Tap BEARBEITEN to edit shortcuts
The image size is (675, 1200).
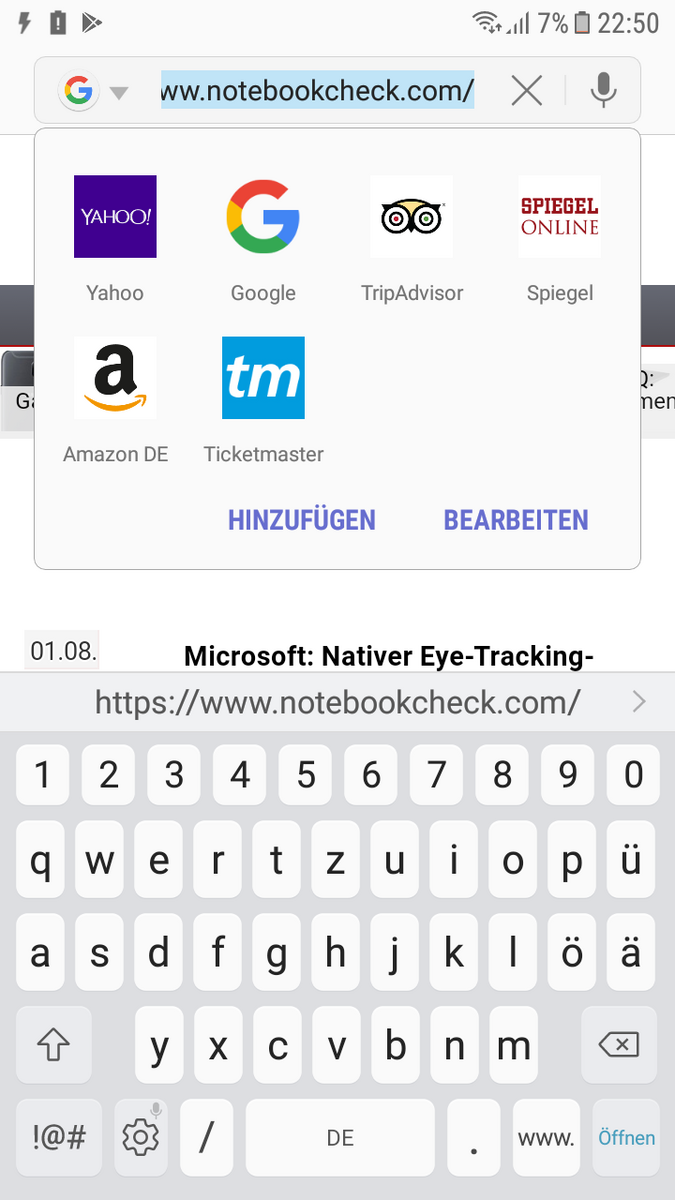tap(516, 520)
